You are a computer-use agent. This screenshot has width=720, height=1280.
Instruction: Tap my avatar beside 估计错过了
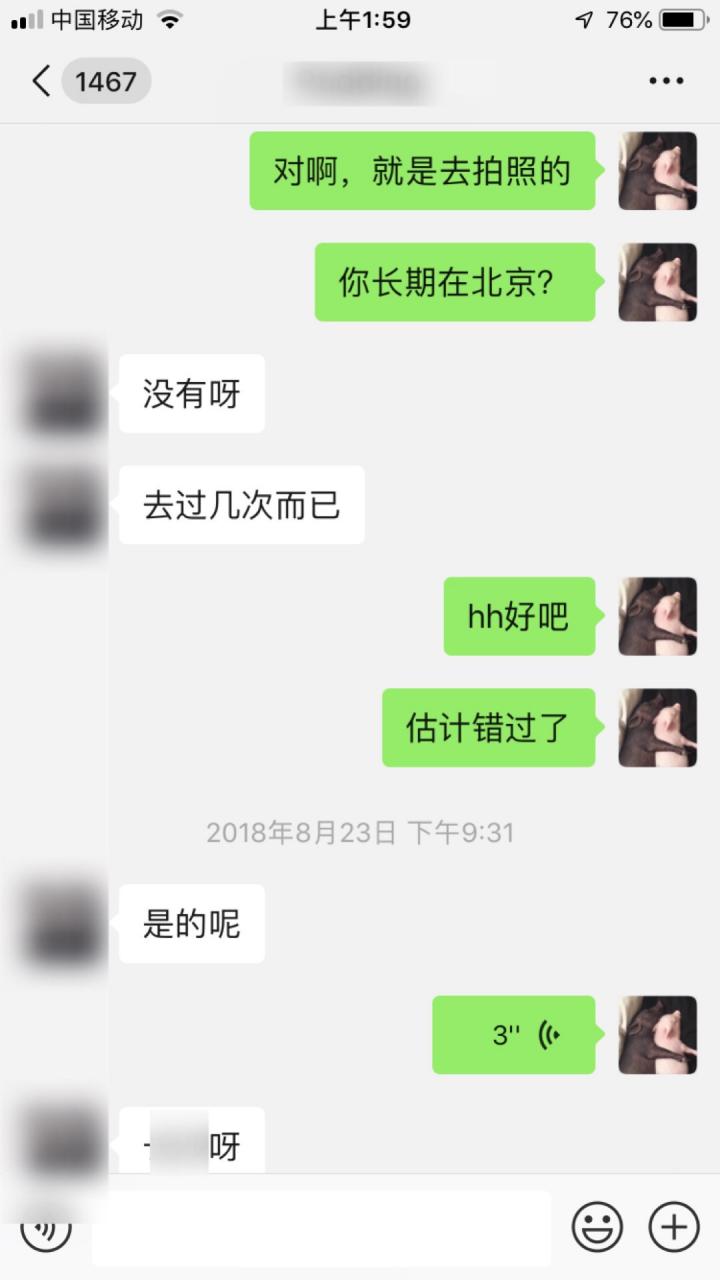657,728
